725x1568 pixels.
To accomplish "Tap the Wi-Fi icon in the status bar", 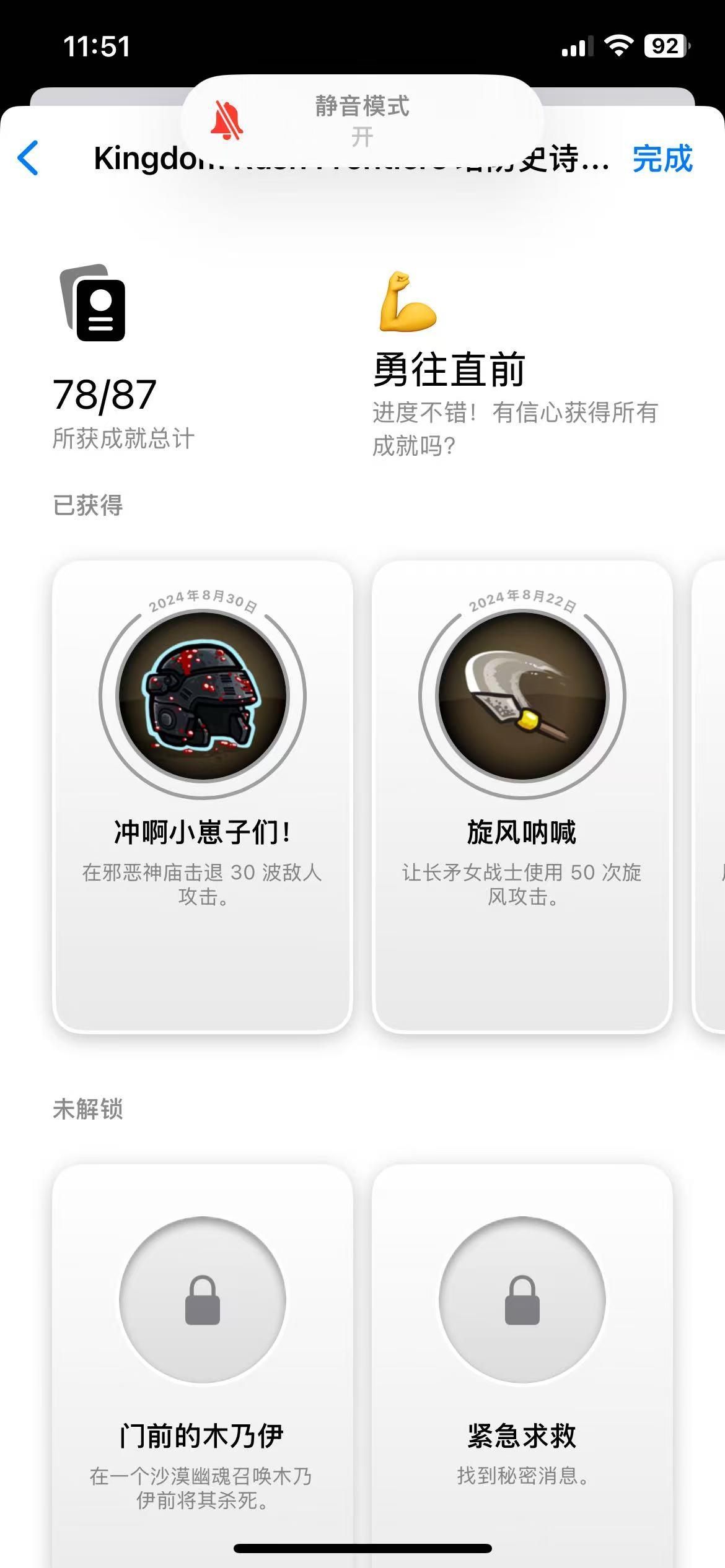I will [x=620, y=45].
